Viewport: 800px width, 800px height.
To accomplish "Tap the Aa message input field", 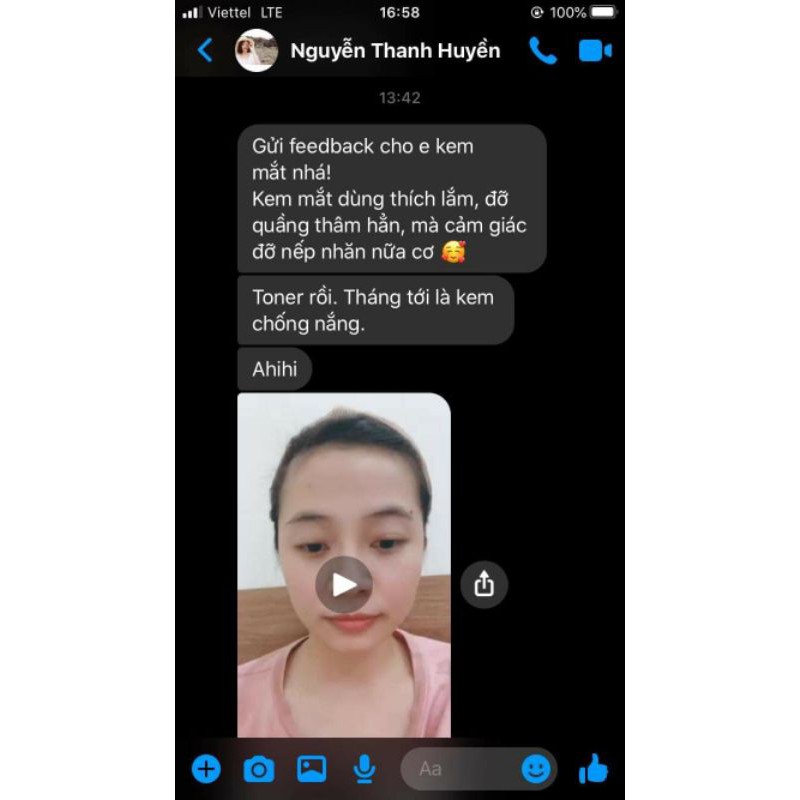I will click(x=460, y=769).
